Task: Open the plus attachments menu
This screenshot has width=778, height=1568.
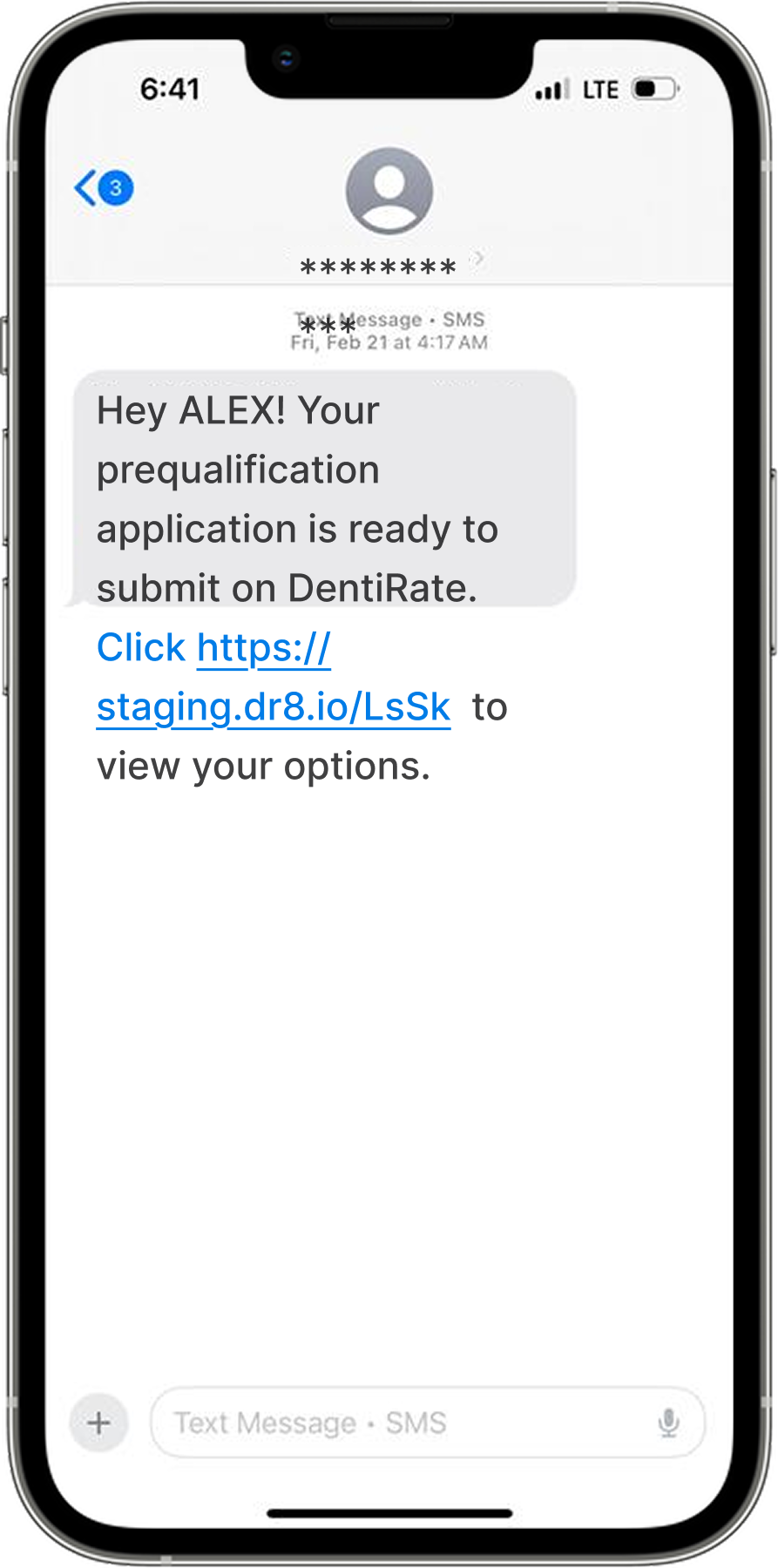Action: (x=98, y=1423)
